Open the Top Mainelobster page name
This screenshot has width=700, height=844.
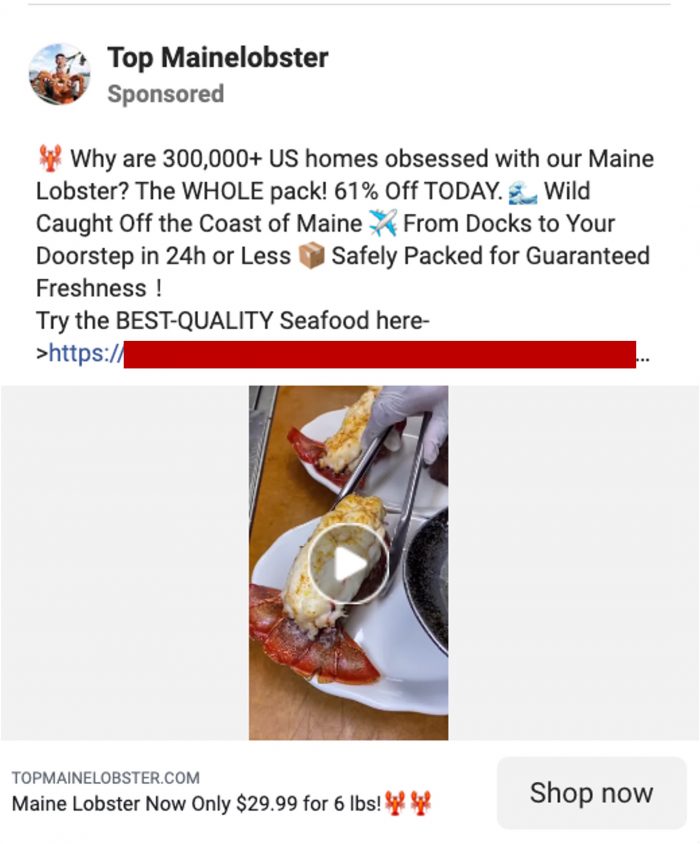[x=217, y=58]
